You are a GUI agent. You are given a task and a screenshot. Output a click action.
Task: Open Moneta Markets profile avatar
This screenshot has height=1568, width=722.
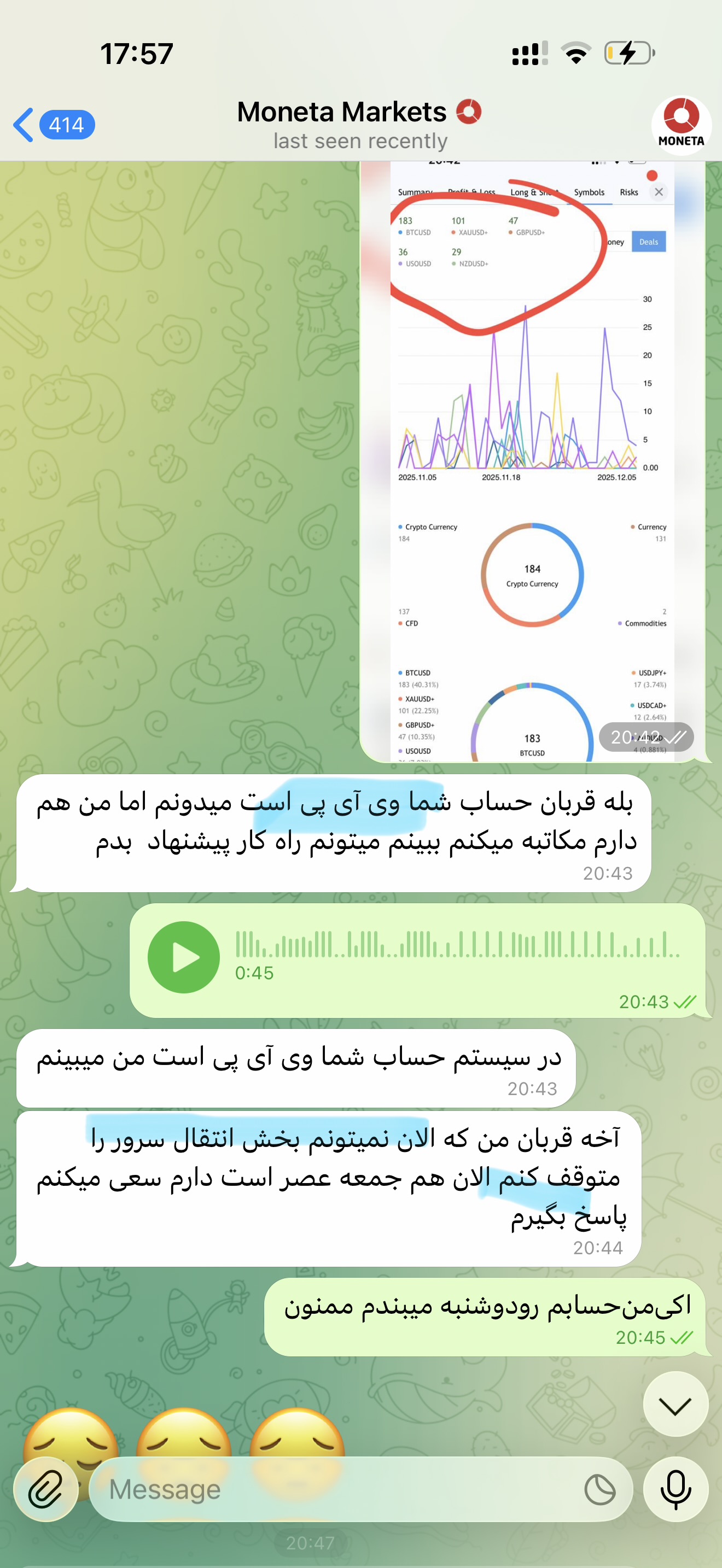click(680, 125)
